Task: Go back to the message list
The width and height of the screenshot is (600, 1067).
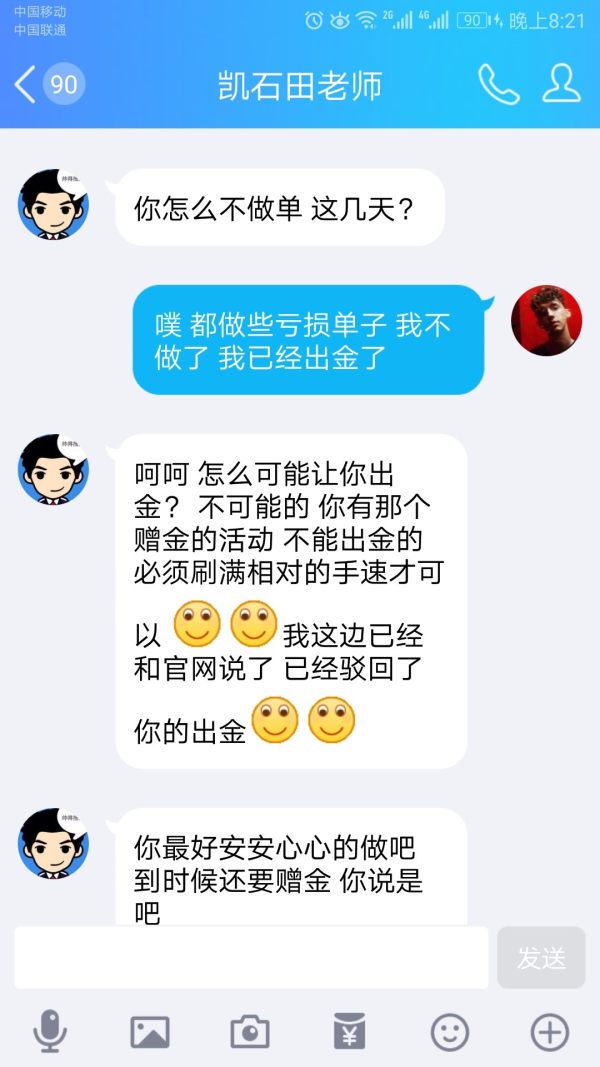Action: 28,85
